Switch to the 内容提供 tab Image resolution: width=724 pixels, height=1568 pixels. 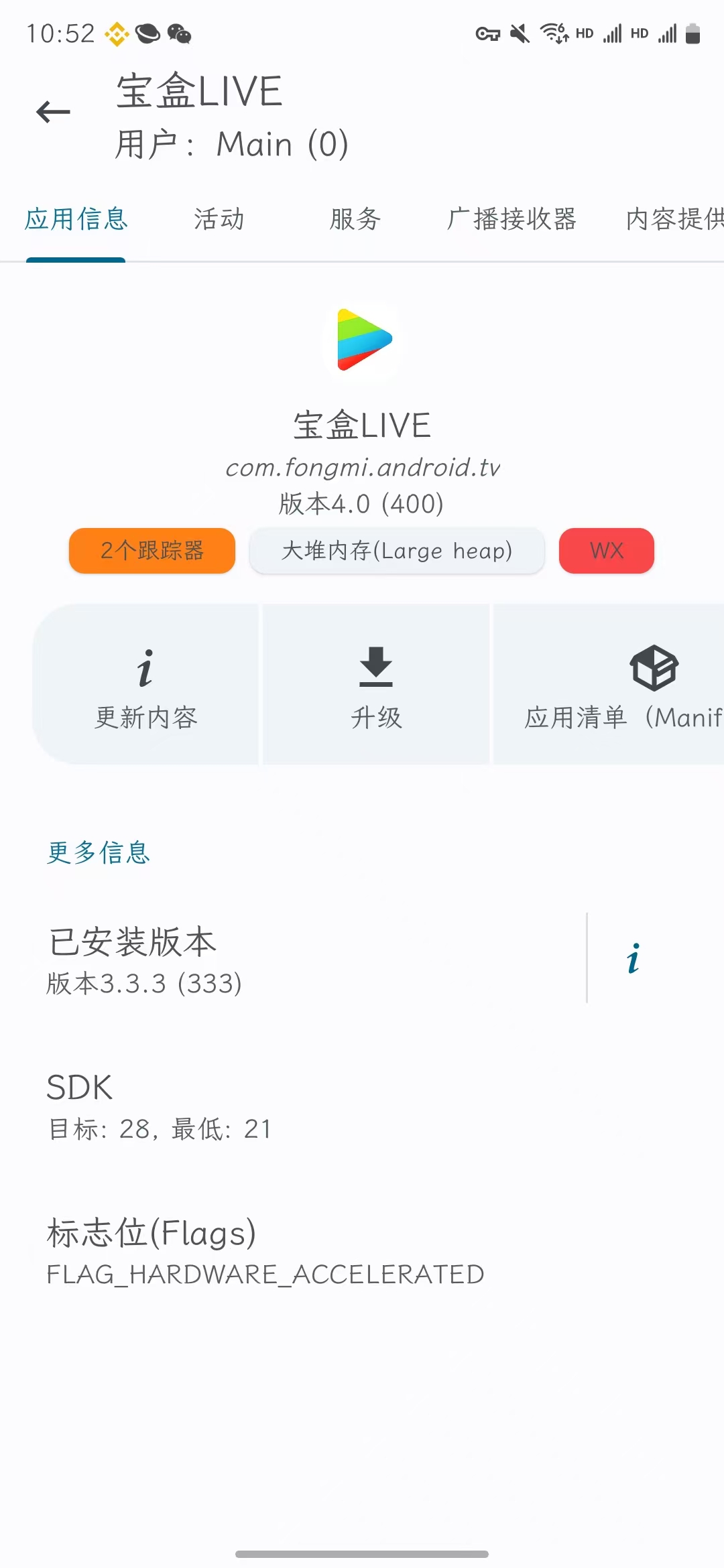click(674, 219)
